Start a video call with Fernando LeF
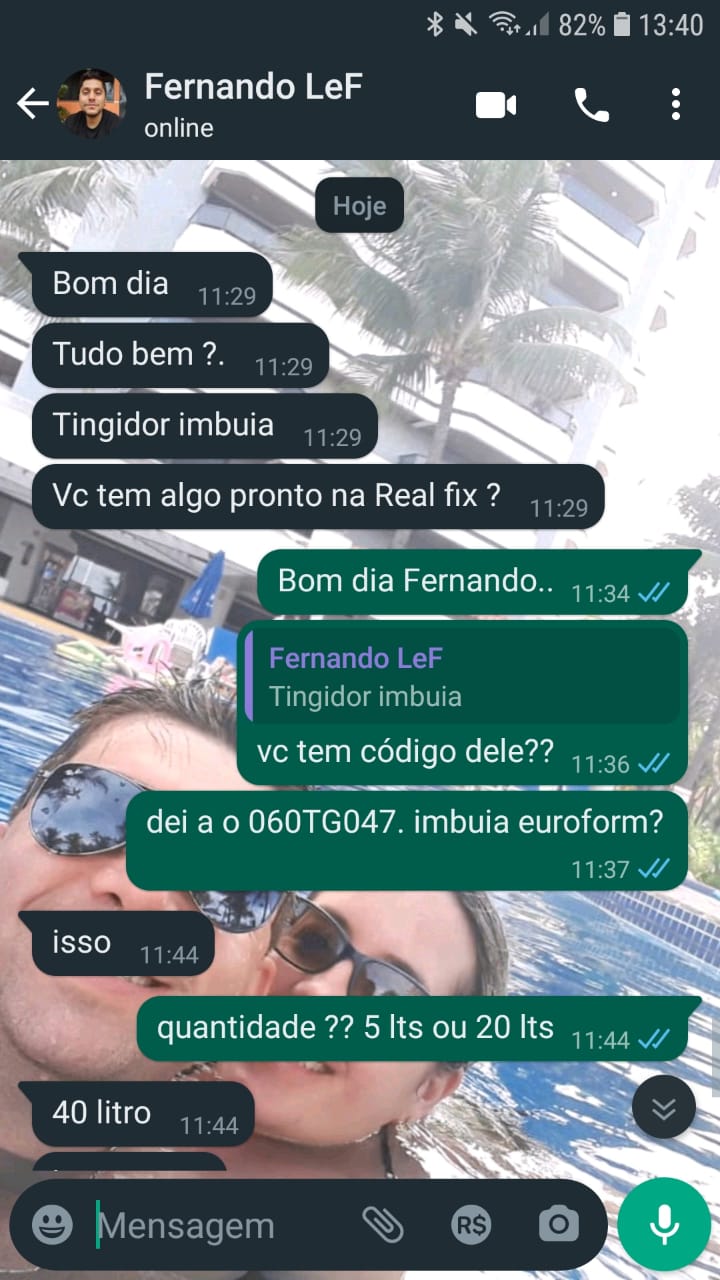The height and width of the screenshot is (1280, 720). pyautogui.click(x=496, y=104)
